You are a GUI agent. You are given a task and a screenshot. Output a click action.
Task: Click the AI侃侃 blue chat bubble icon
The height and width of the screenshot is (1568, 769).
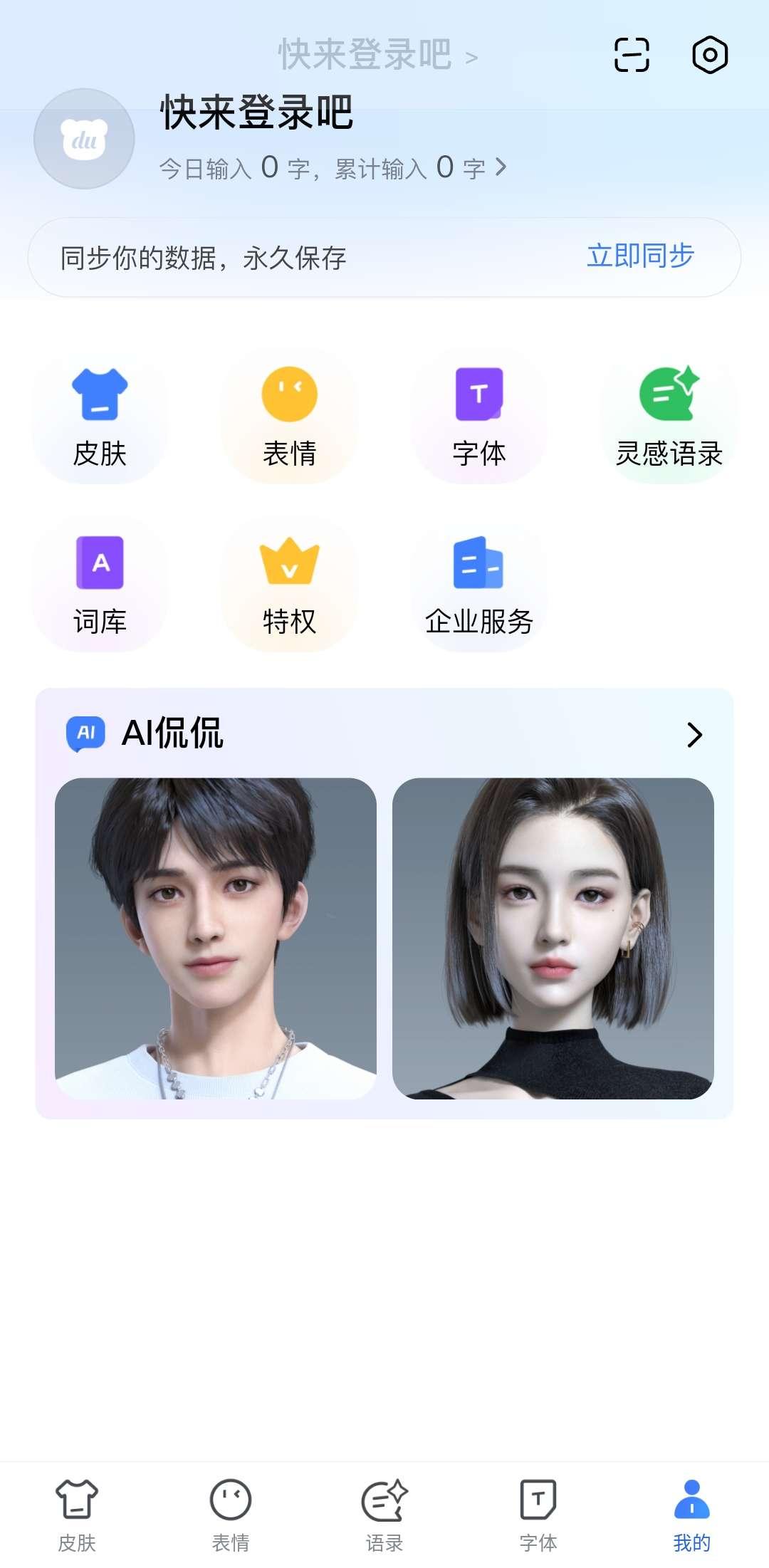click(x=85, y=730)
